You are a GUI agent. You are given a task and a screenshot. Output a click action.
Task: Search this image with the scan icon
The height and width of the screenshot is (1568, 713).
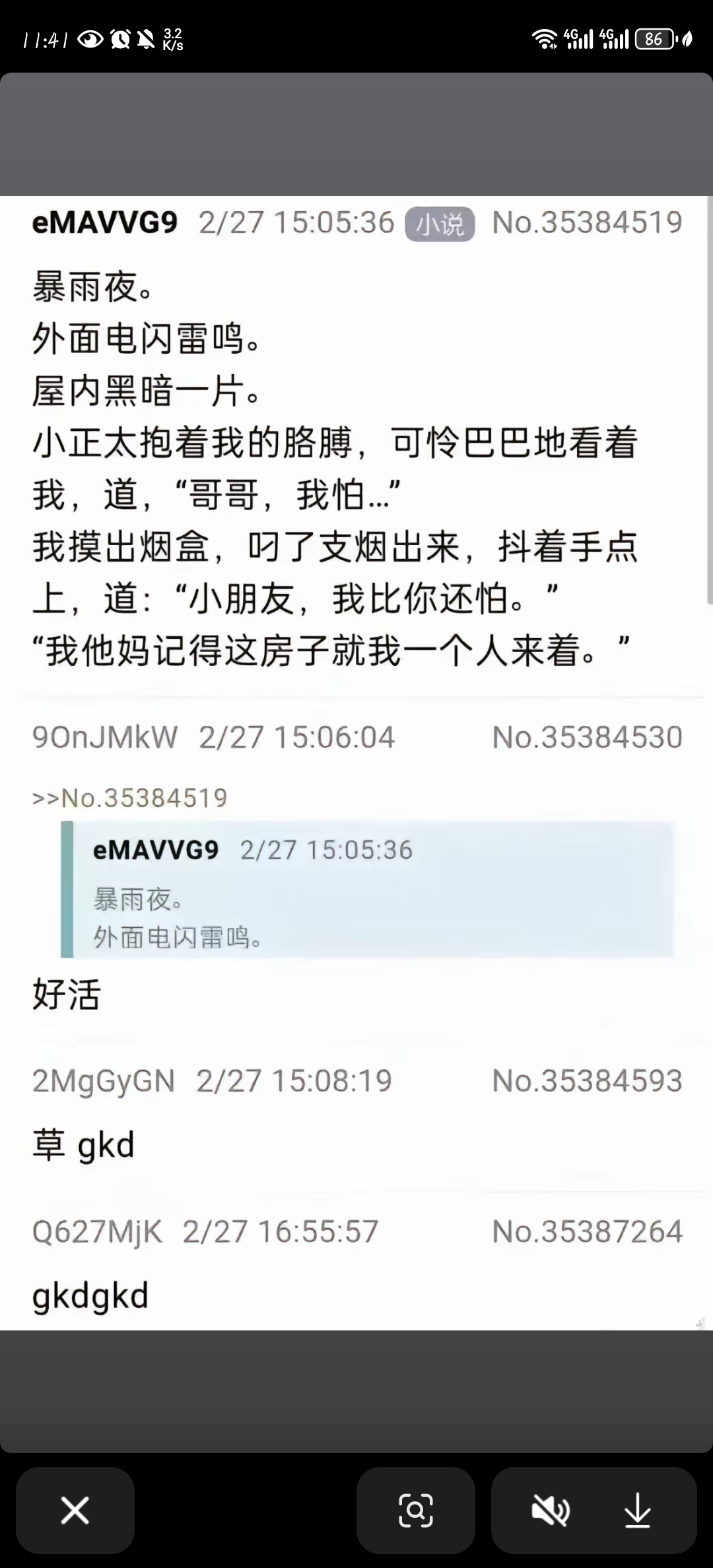416,1510
